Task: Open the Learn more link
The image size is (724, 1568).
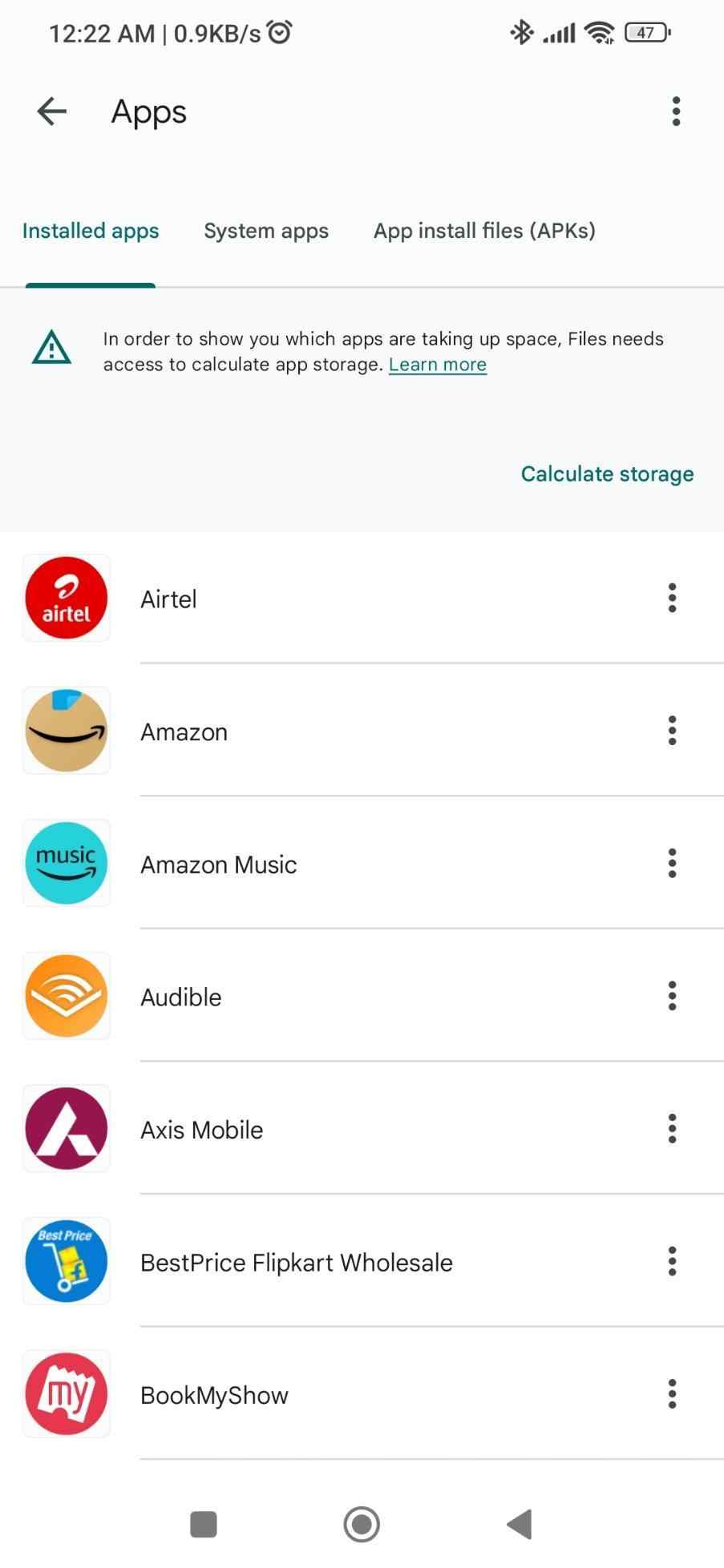Action: tap(437, 364)
